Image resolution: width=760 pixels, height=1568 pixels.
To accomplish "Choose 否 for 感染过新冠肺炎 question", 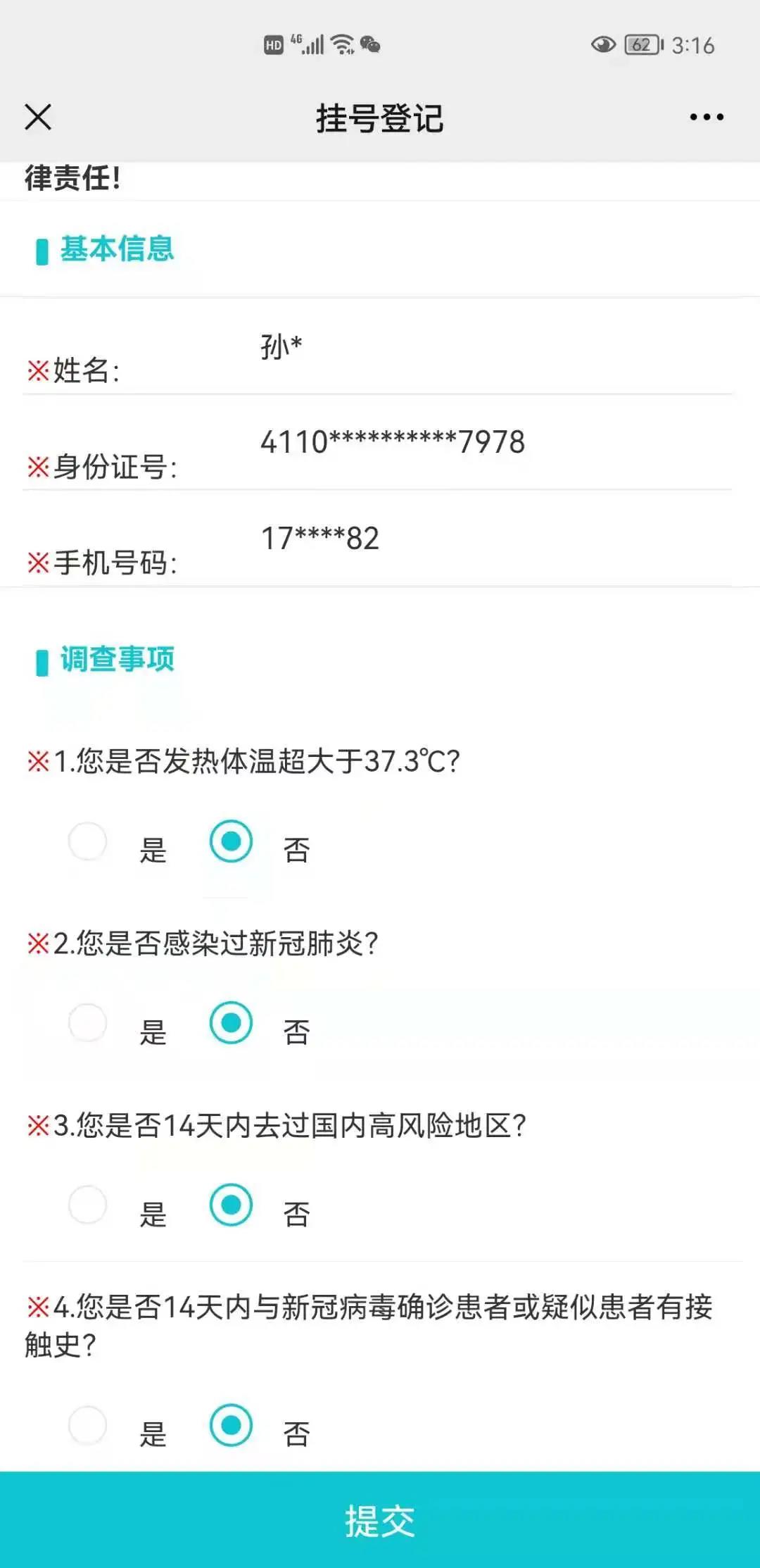I will tap(231, 1023).
